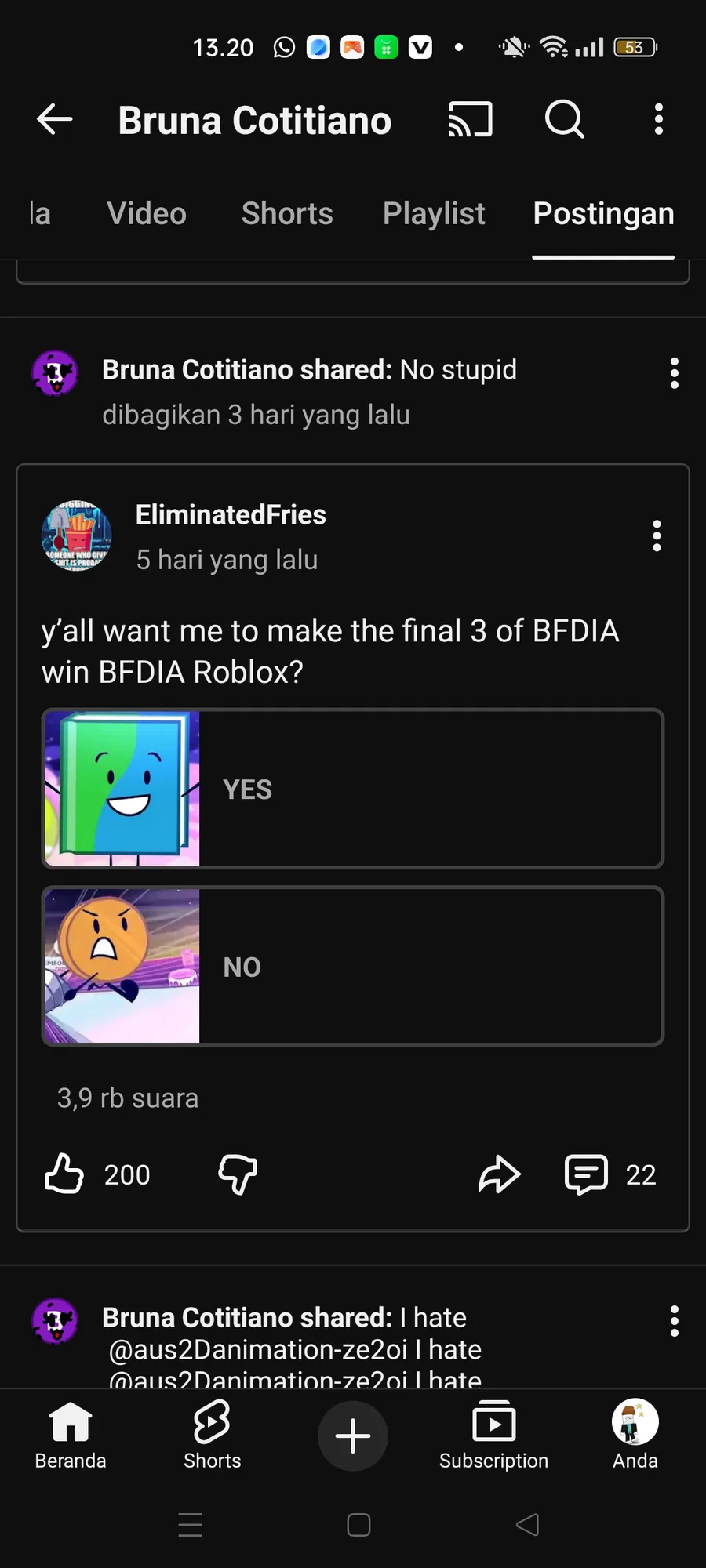The width and height of the screenshot is (706, 1568).
Task: Switch to the Shorts channel tab
Action: click(287, 214)
